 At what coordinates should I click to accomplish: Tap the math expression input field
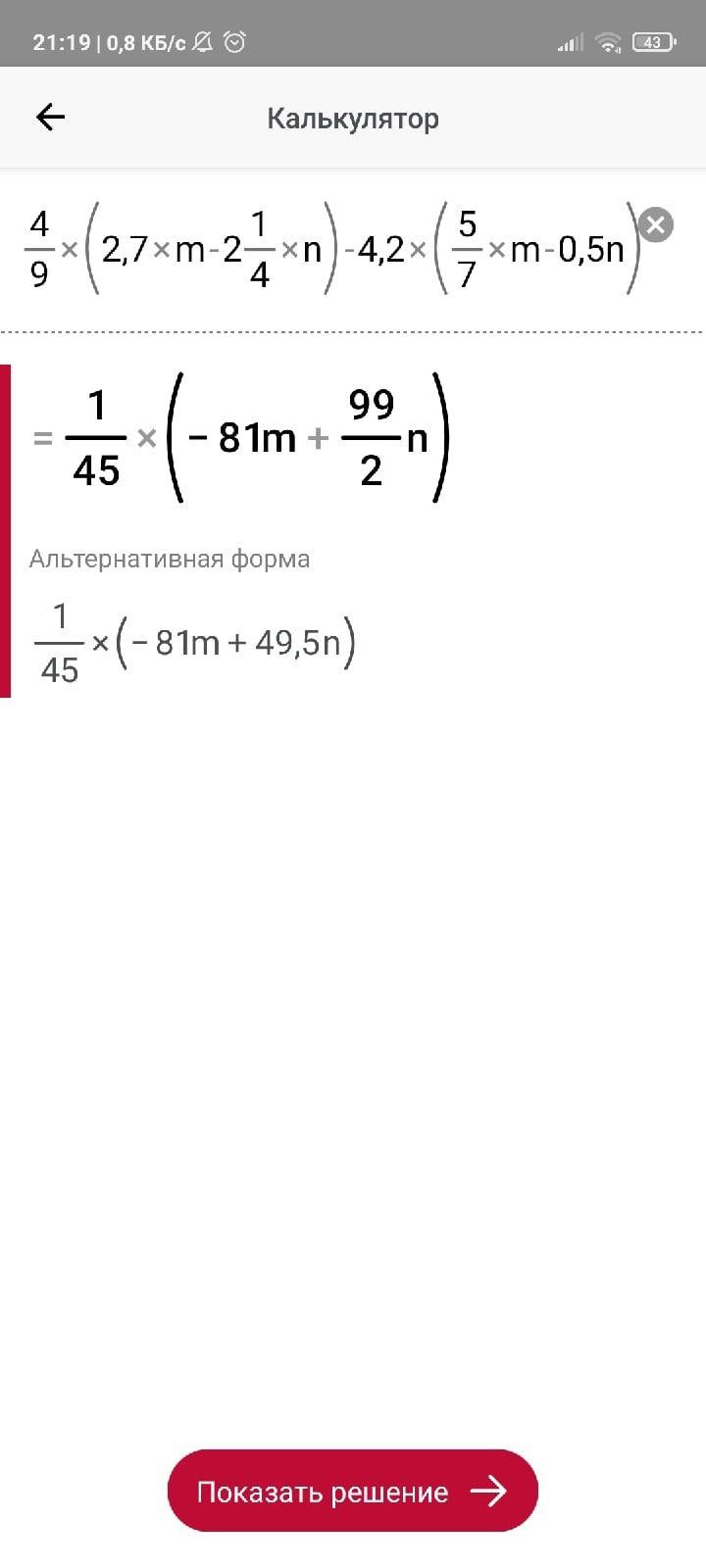333,251
